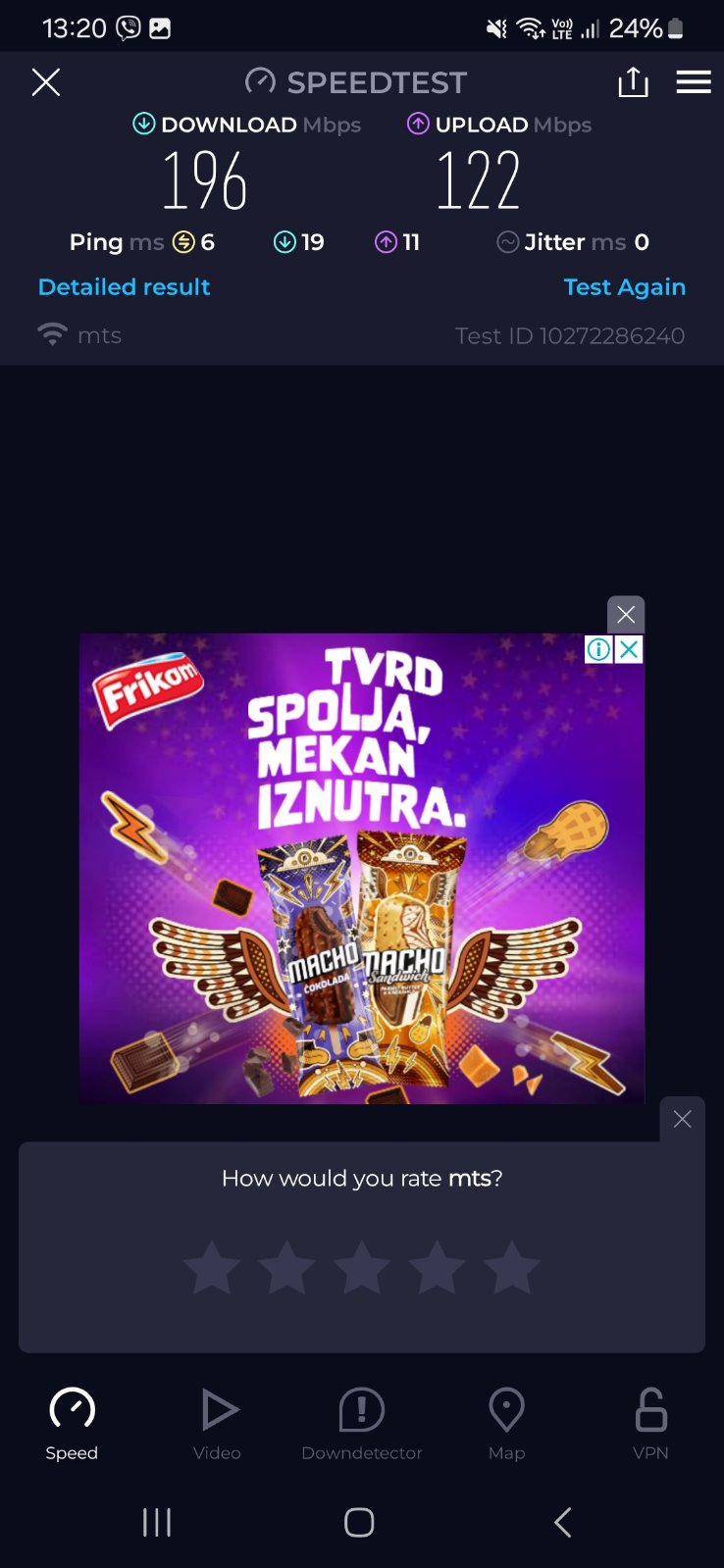The height and width of the screenshot is (1568, 724).
Task: Share the speed test result
Action: (x=633, y=82)
